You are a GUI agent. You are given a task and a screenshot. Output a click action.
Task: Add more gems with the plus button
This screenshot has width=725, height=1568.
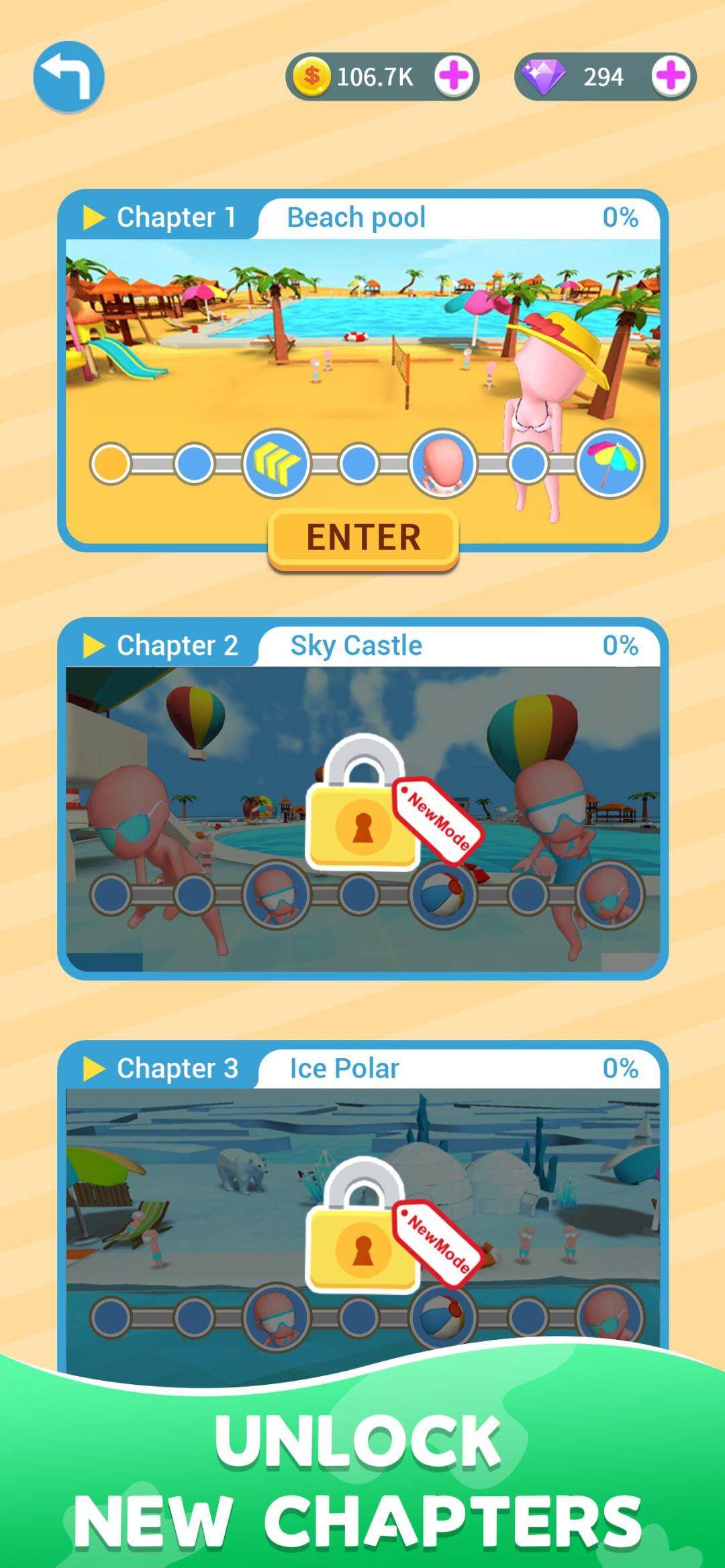(671, 76)
